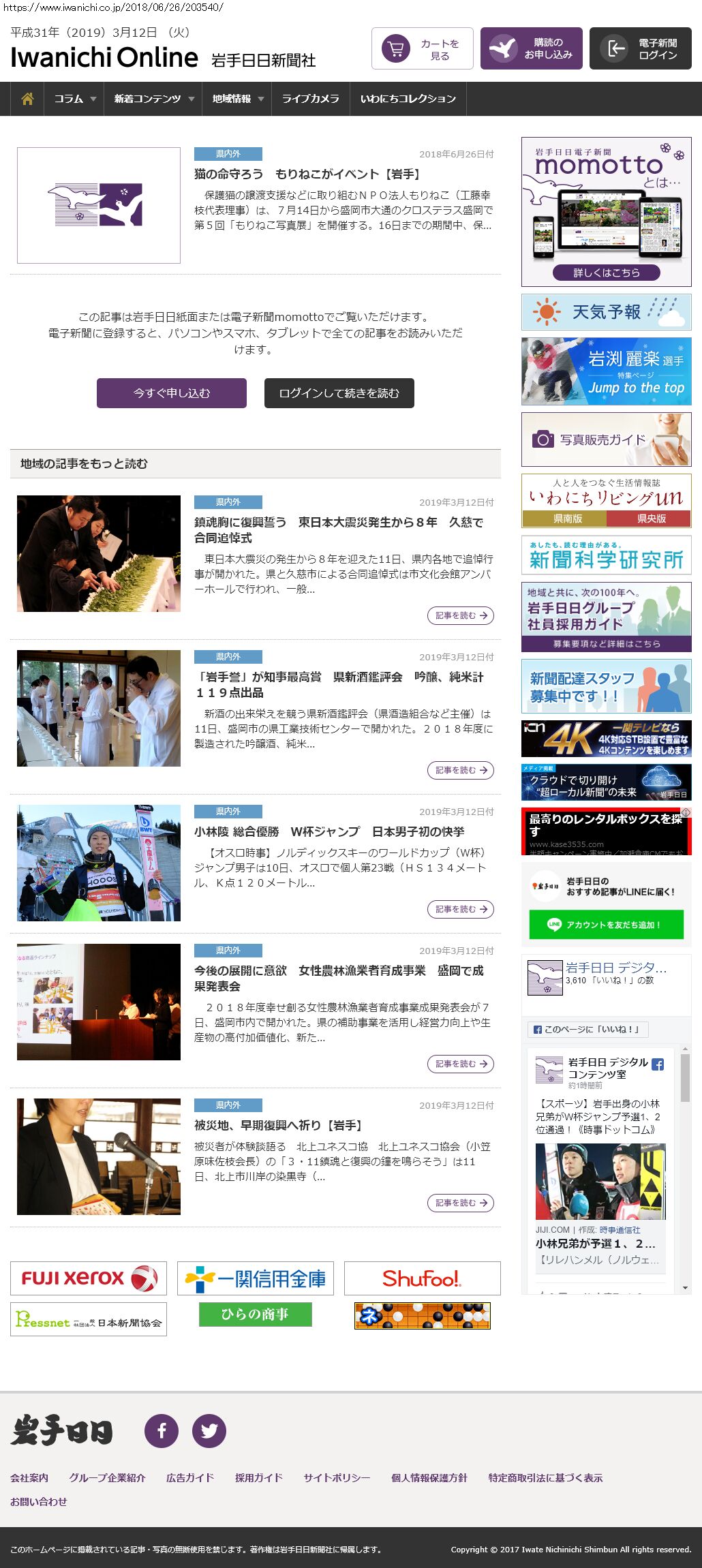Screen dimensions: 702x1568
Task: Expand the 新着コンテンツ menu
Action: (153, 99)
